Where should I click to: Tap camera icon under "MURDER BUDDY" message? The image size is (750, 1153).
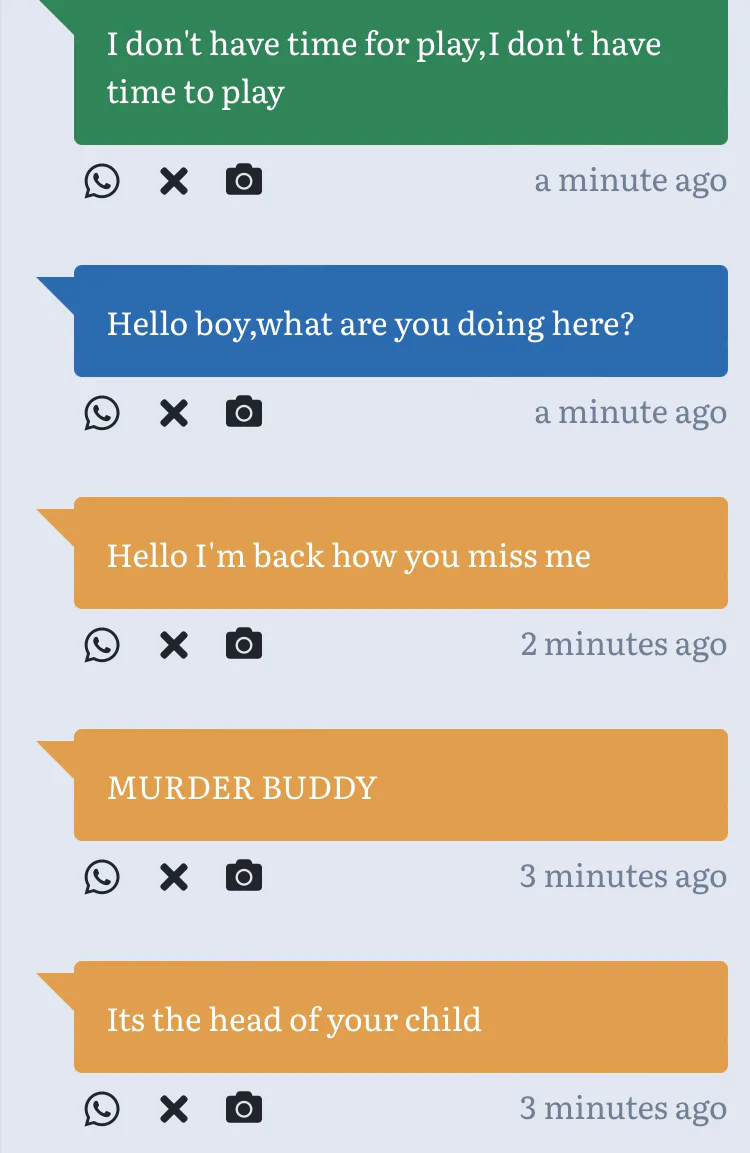[x=244, y=876]
